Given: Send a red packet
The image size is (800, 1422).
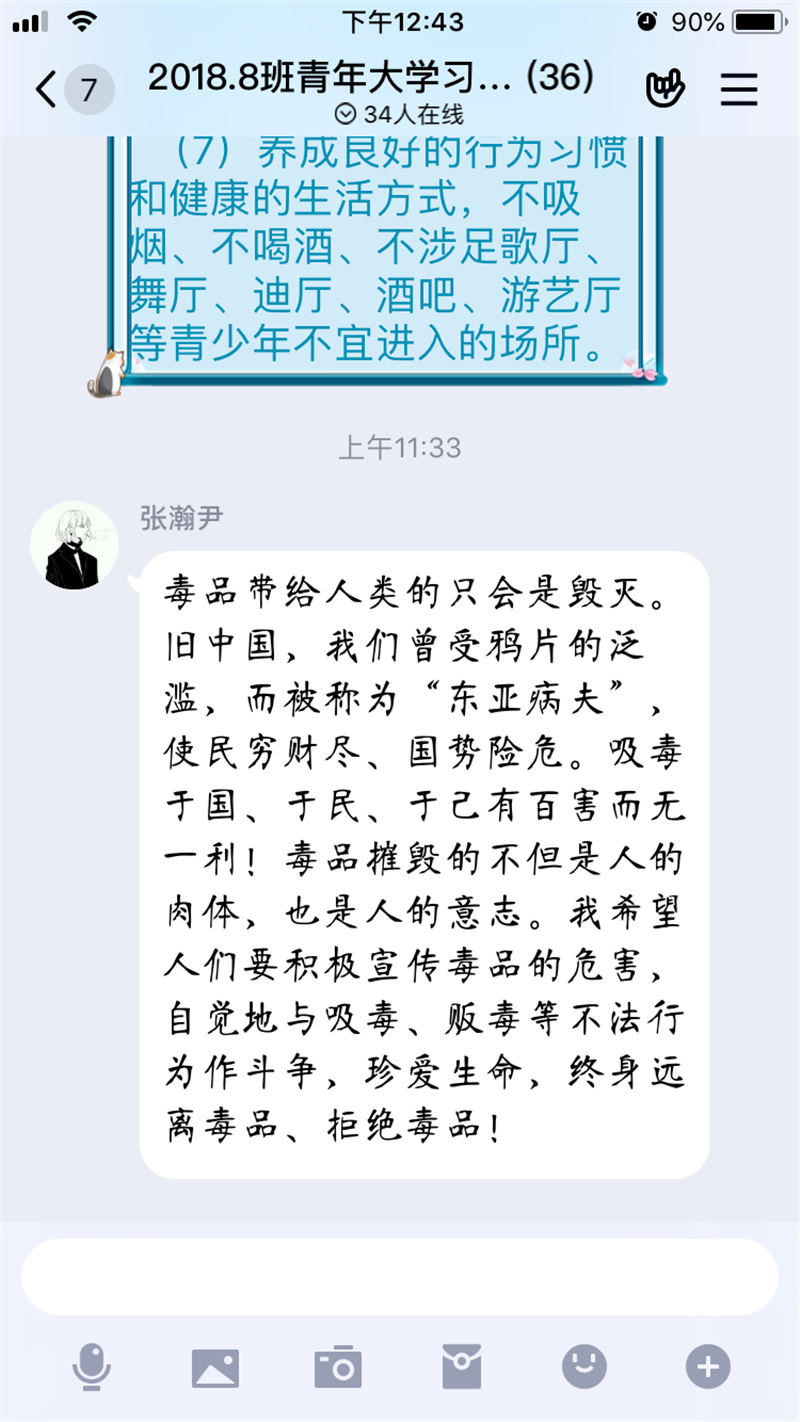Looking at the screenshot, I should click(x=462, y=1366).
